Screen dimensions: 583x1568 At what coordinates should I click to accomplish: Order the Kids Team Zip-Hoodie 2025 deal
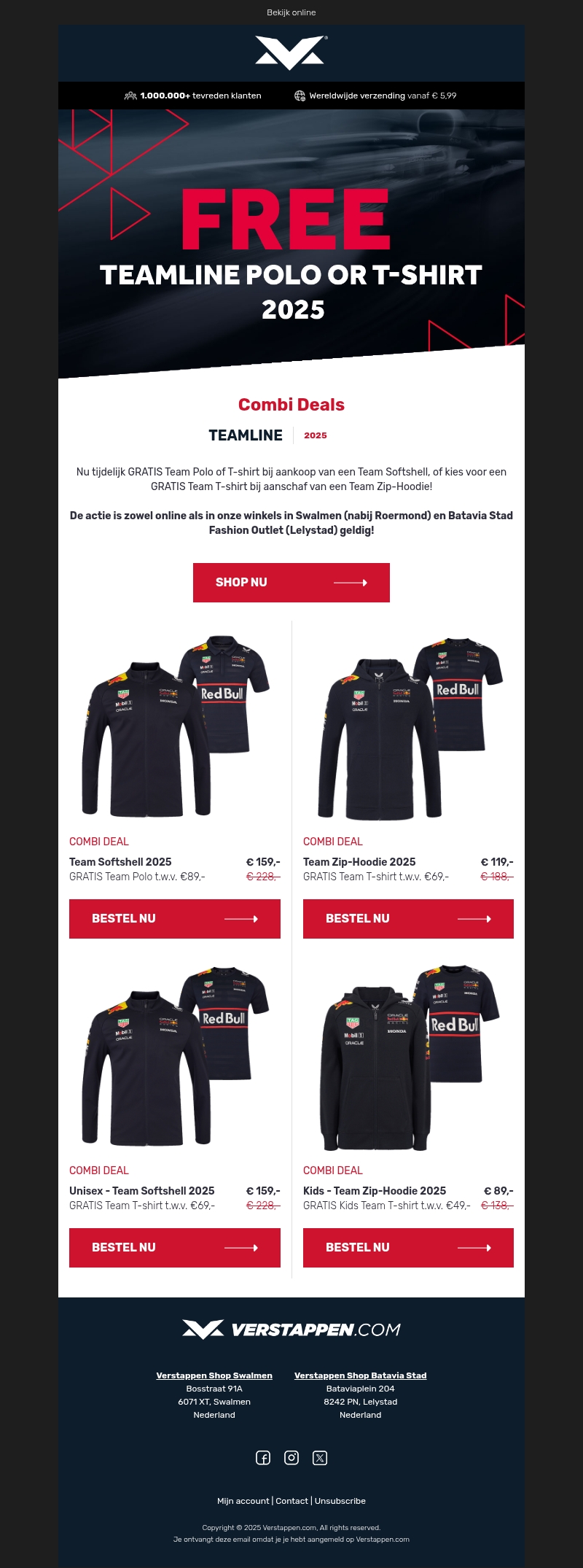[x=408, y=1248]
